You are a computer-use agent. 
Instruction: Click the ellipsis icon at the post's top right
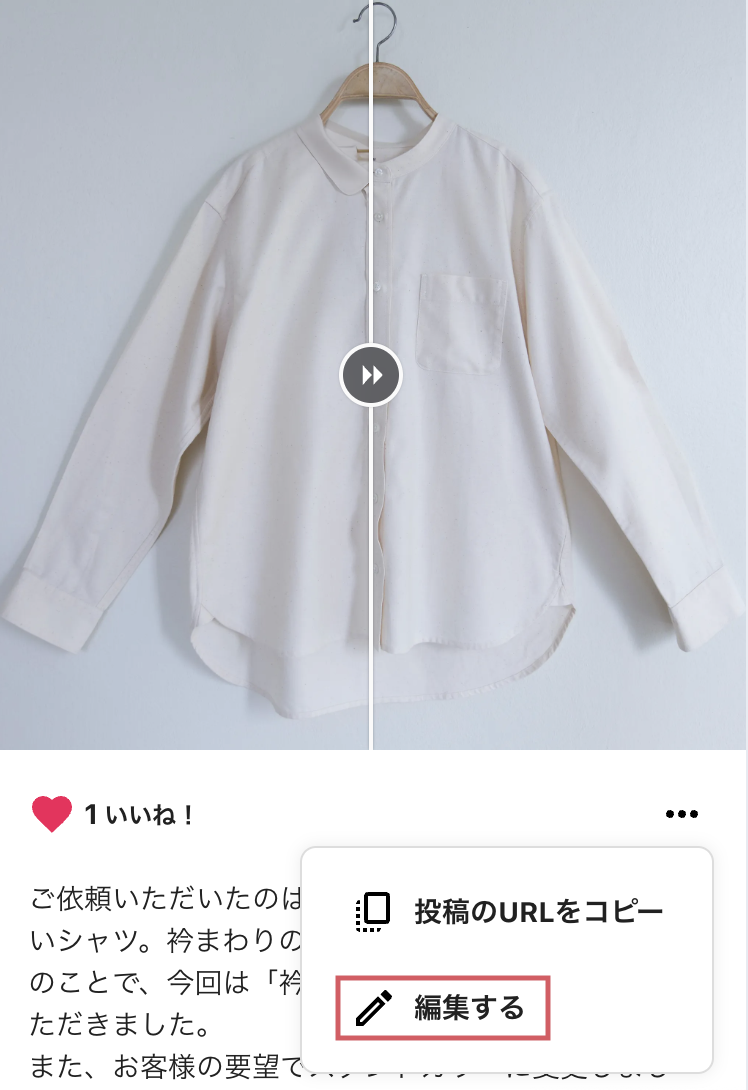tap(682, 813)
